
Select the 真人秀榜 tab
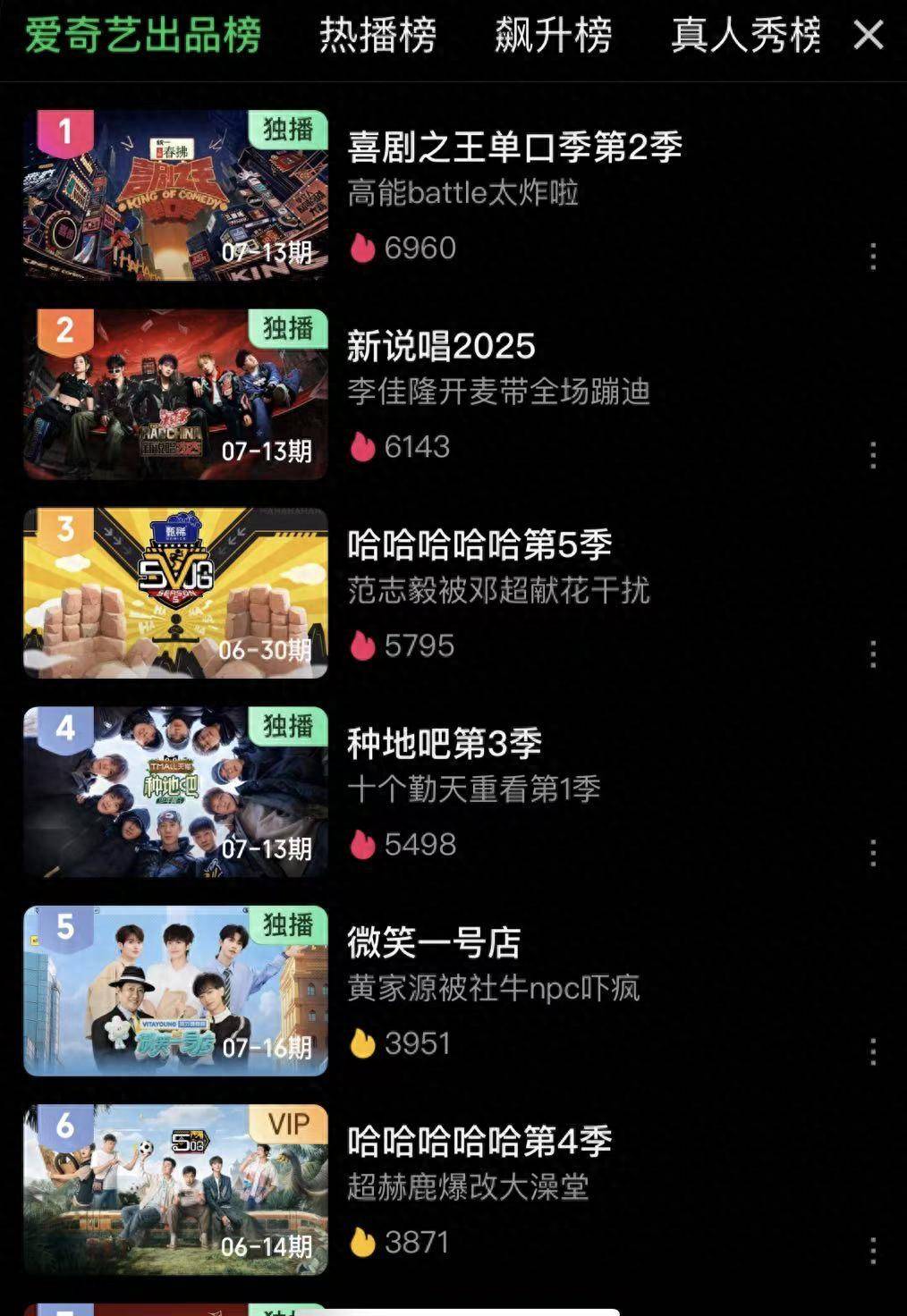745,37
